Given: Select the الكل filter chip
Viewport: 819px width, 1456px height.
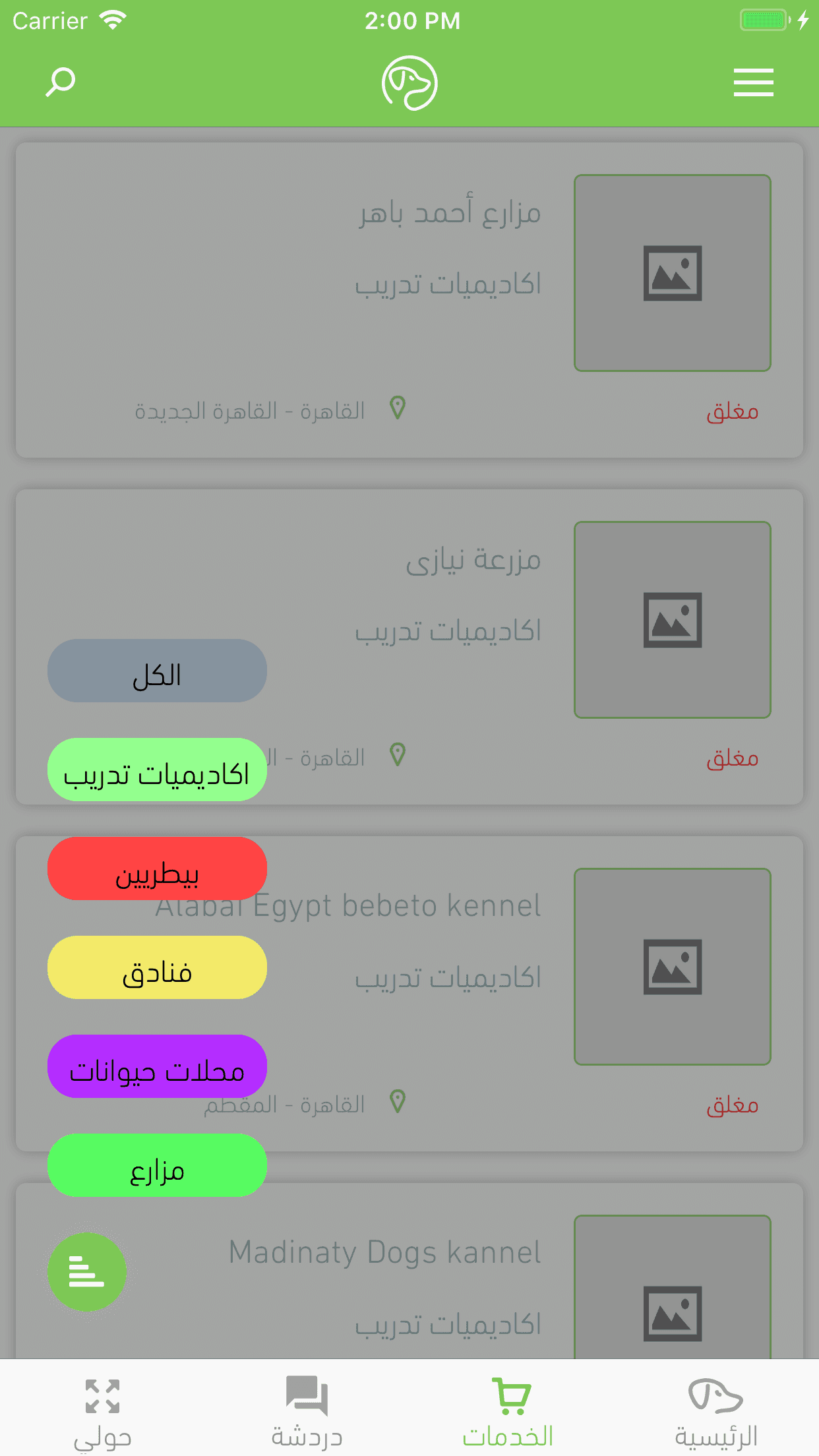Looking at the screenshot, I should [x=157, y=671].
